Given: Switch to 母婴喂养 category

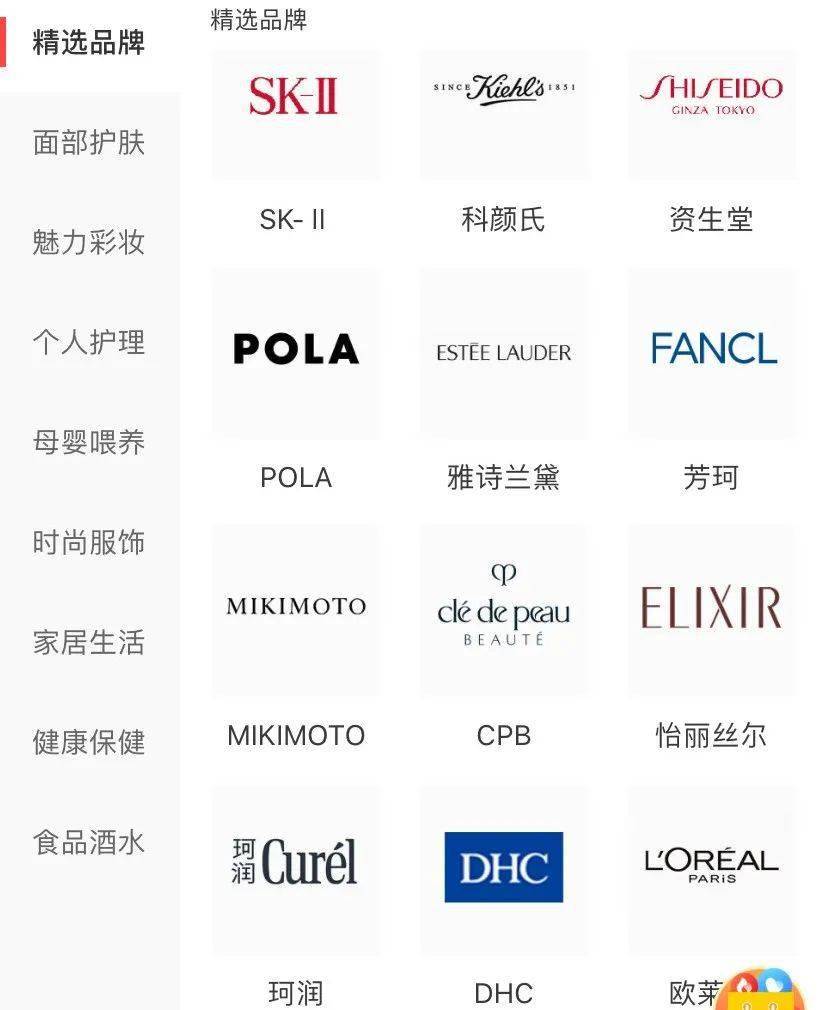Looking at the screenshot, I should [89, 442].
